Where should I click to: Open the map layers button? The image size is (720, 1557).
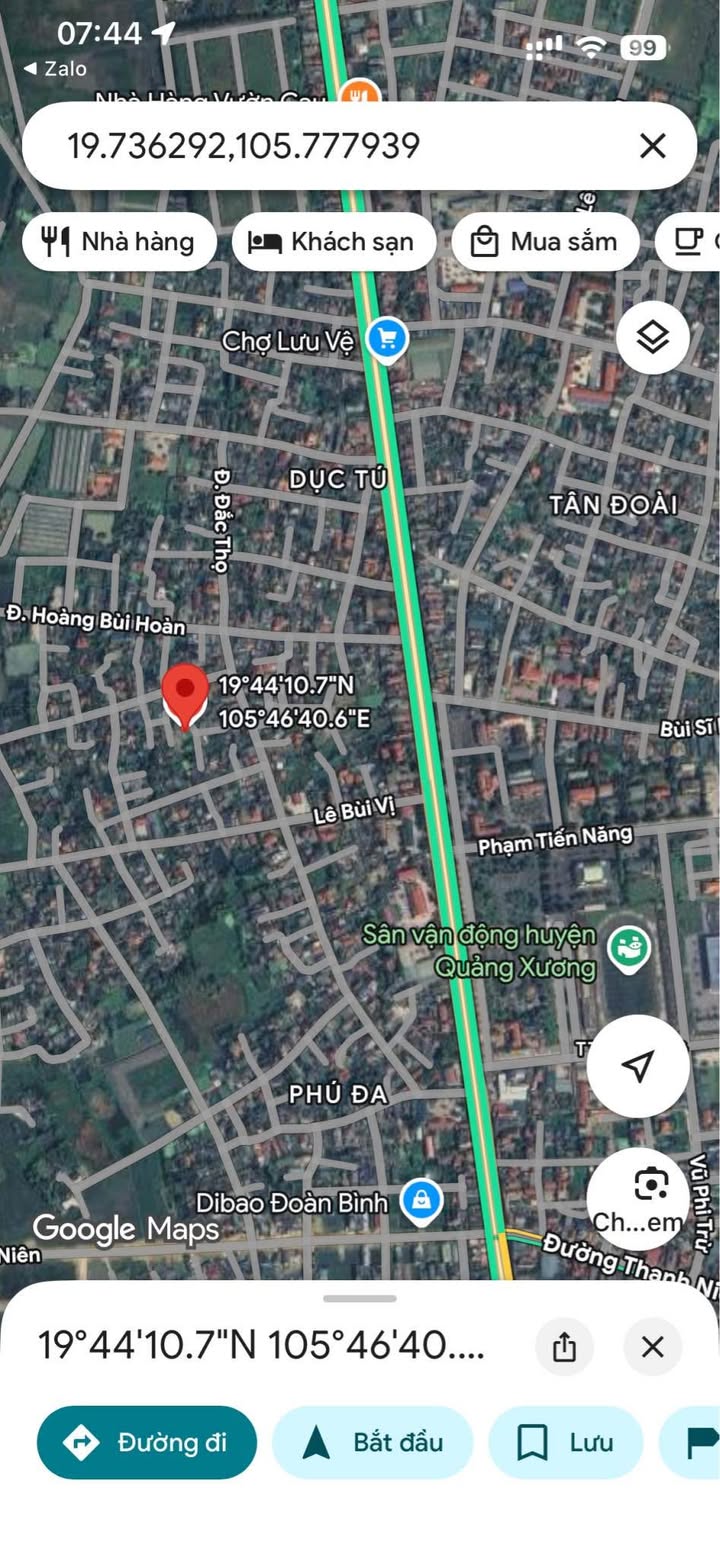click(652, 338)
